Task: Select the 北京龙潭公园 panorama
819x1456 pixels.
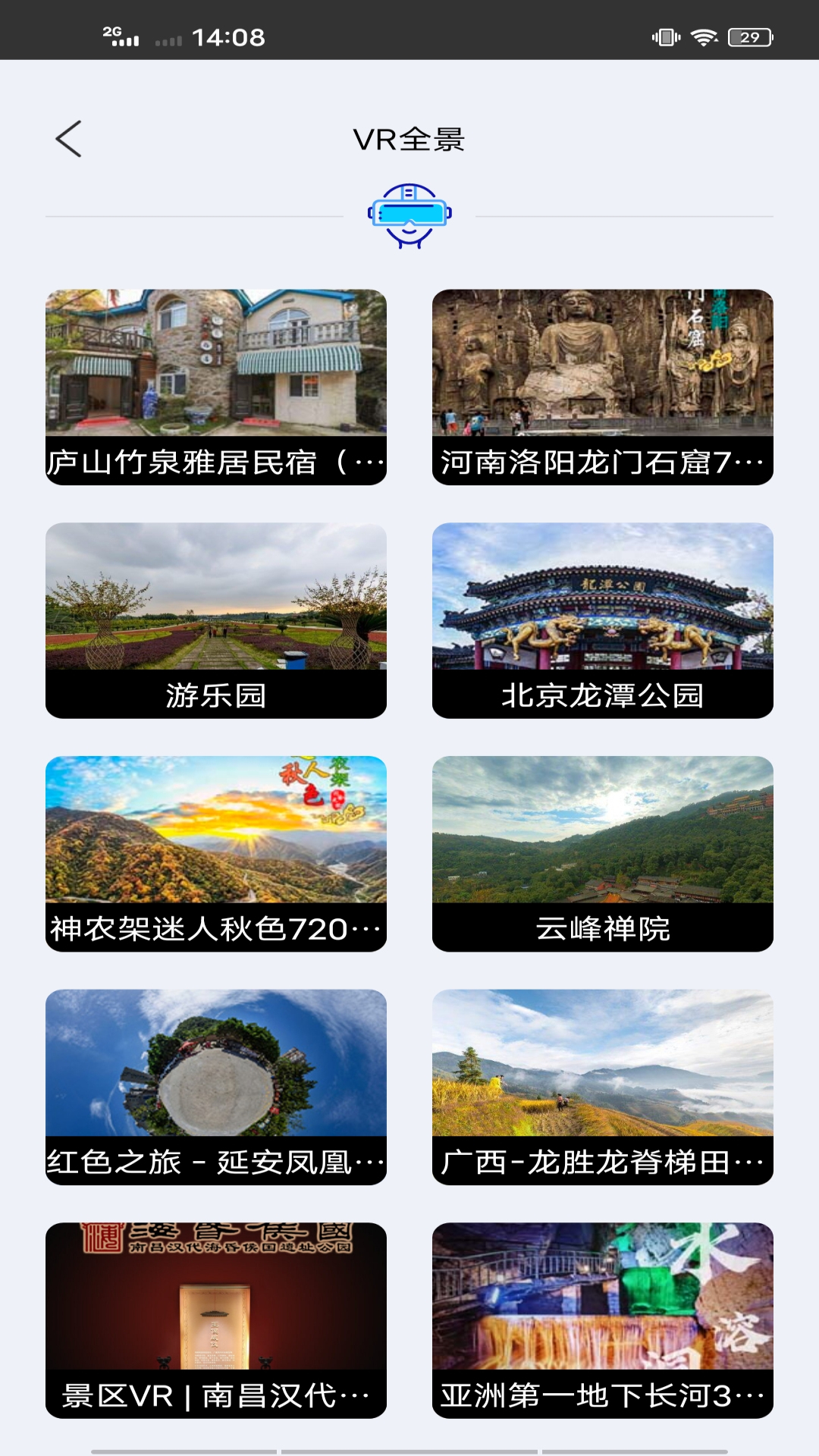Action: [x=603, y=620]
